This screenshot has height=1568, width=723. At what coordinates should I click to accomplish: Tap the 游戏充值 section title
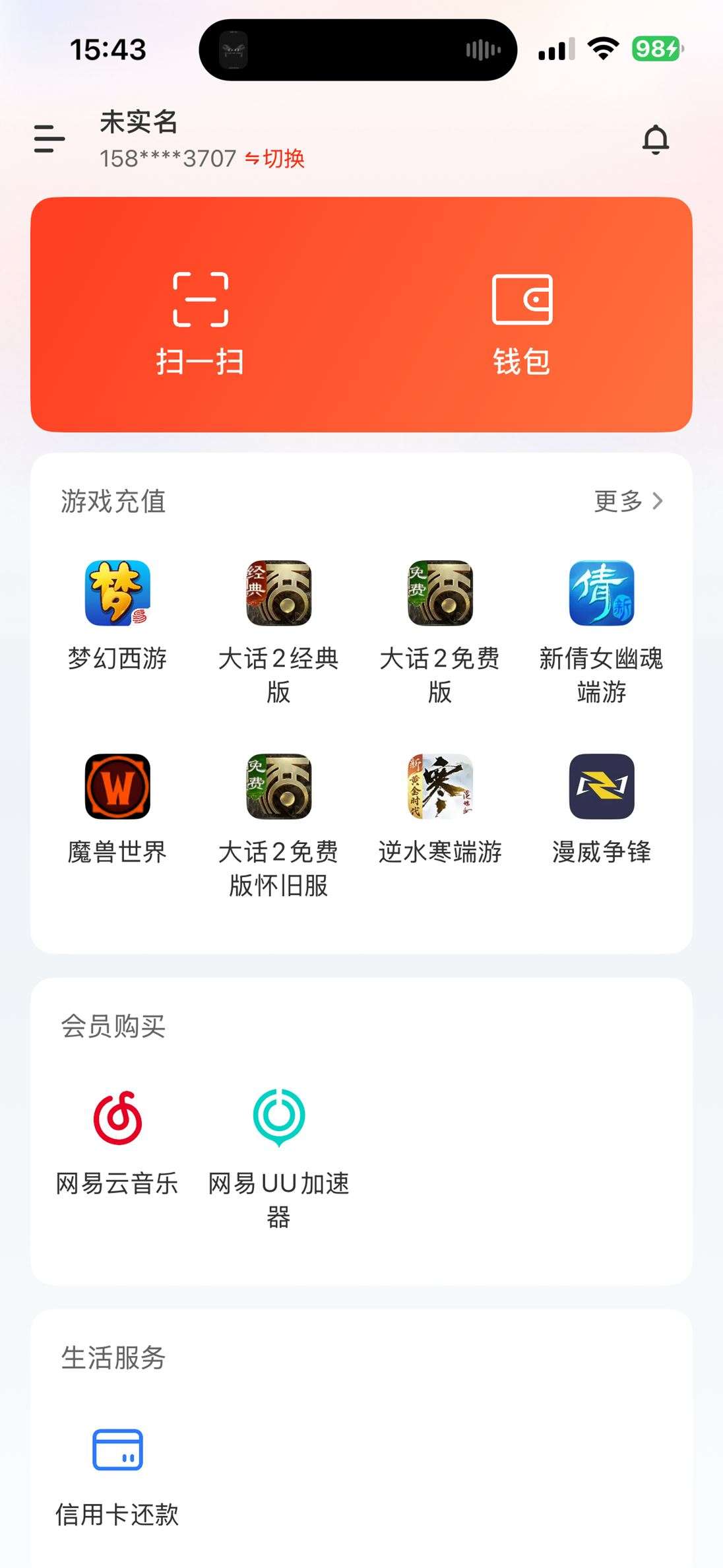113,502
